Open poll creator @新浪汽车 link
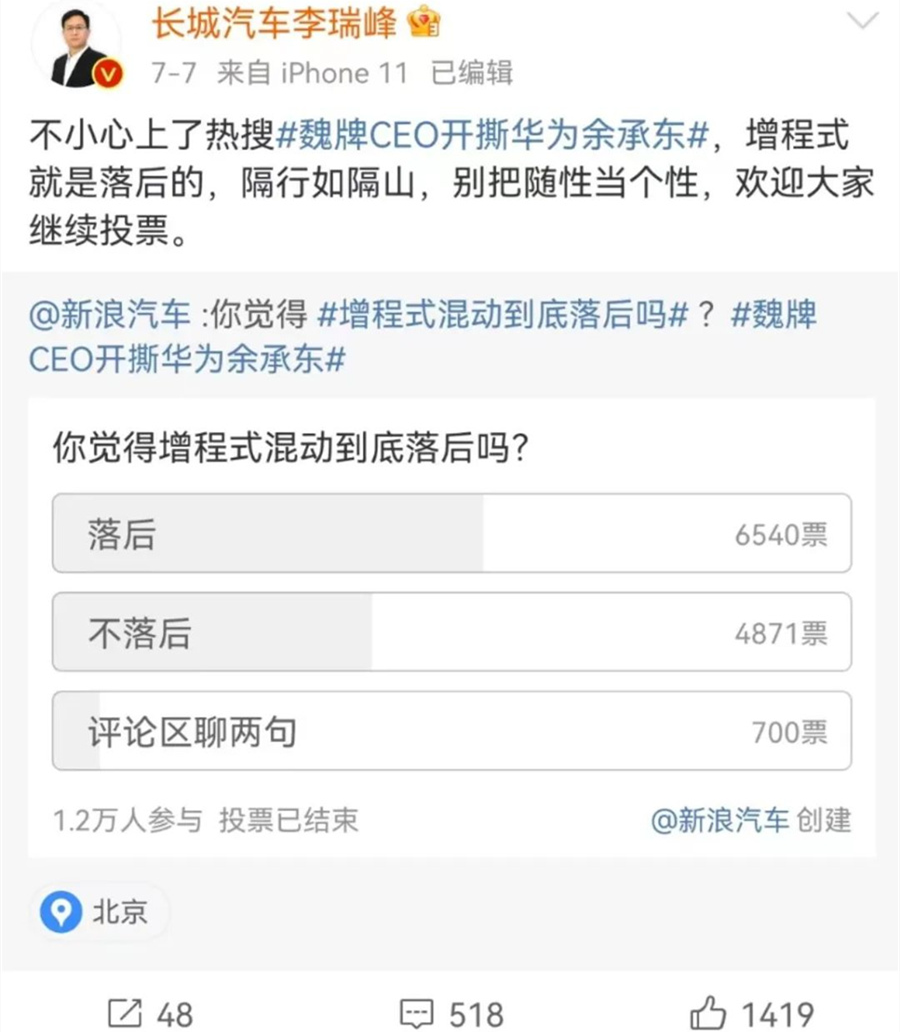Image resolution: width=900 pixels, height=1032 pixels. click(719, 821)
